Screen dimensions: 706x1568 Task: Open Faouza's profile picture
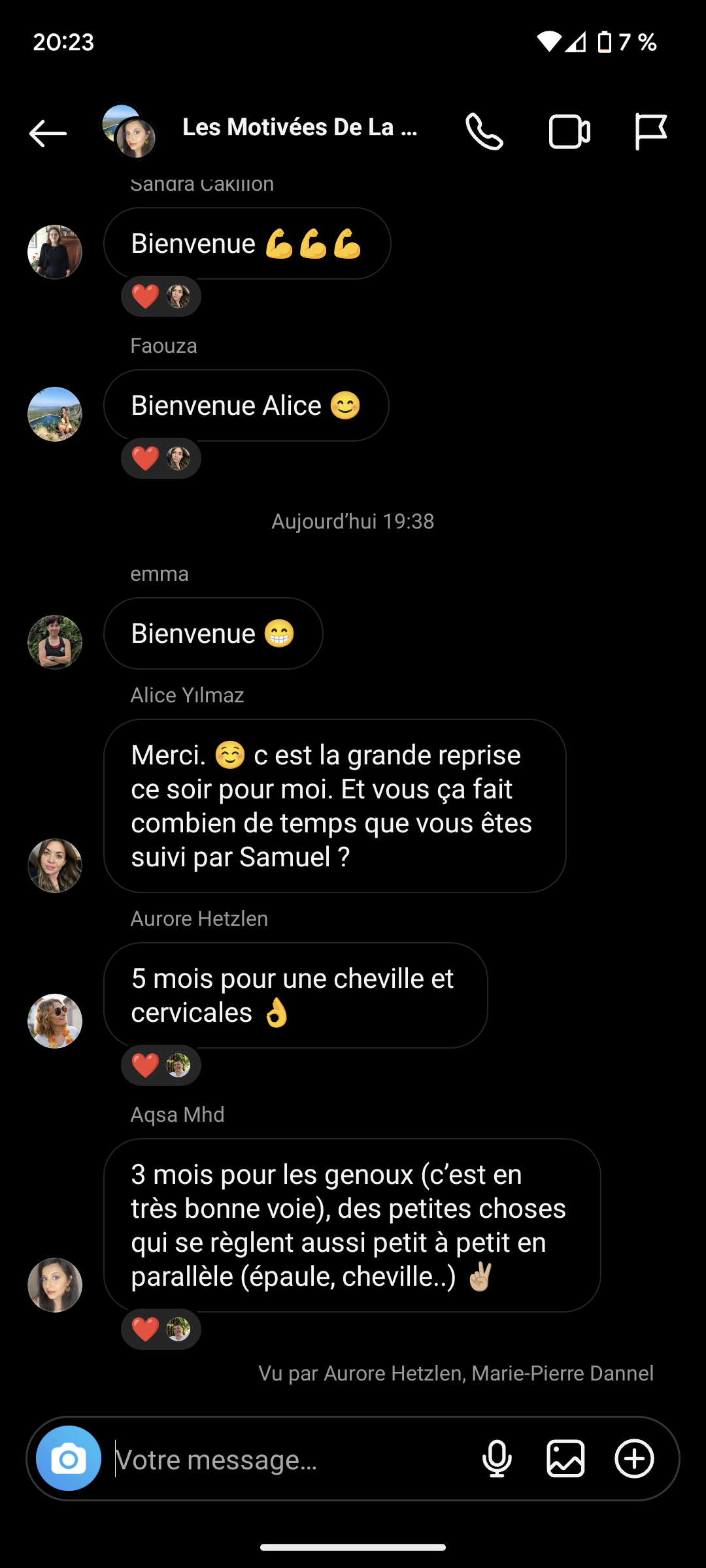(x=55, y=414)
